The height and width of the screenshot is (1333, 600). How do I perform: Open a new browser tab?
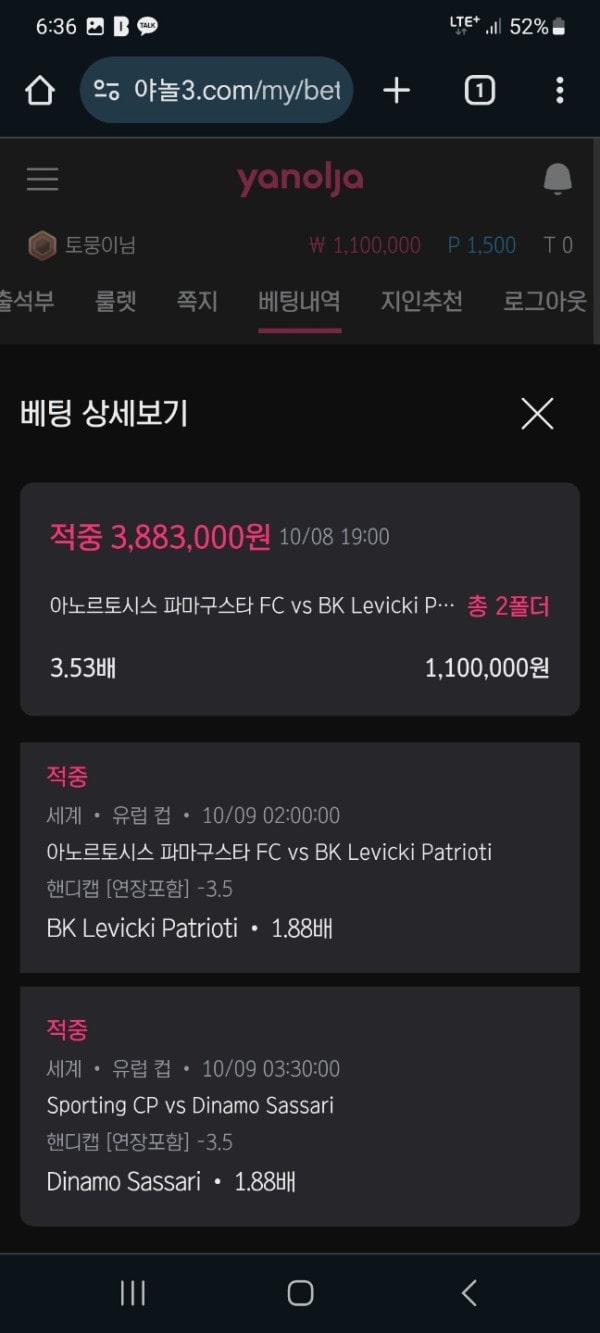(x=397, y=91)
